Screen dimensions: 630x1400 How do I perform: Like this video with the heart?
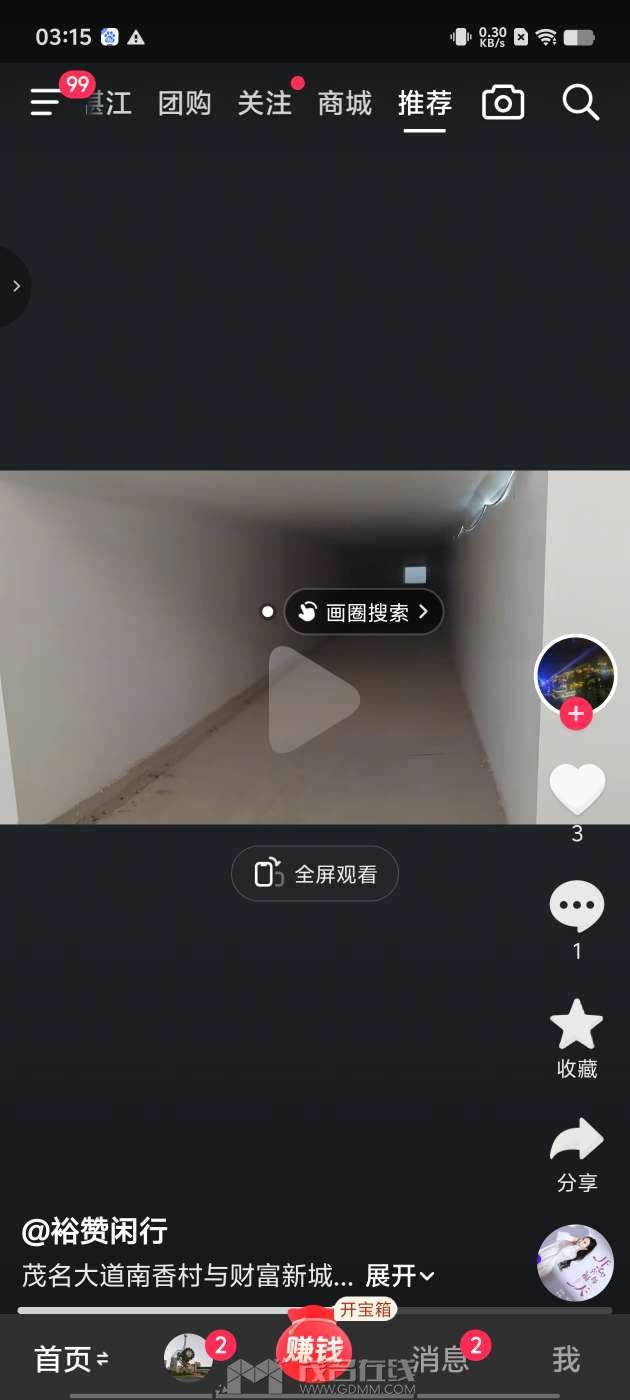click(x=577, y=789)
